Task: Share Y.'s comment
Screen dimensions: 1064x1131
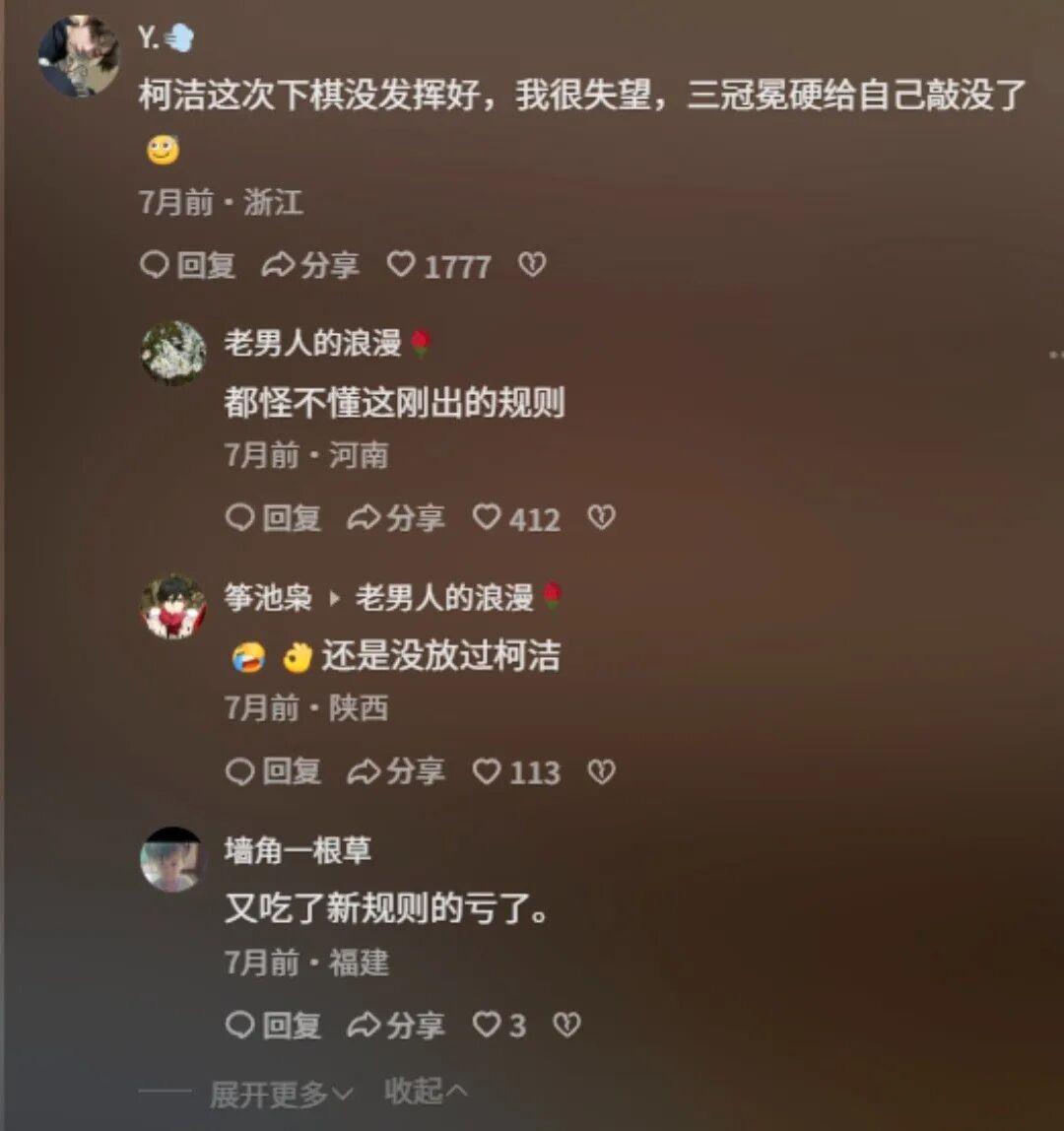Action: (311, 265)
